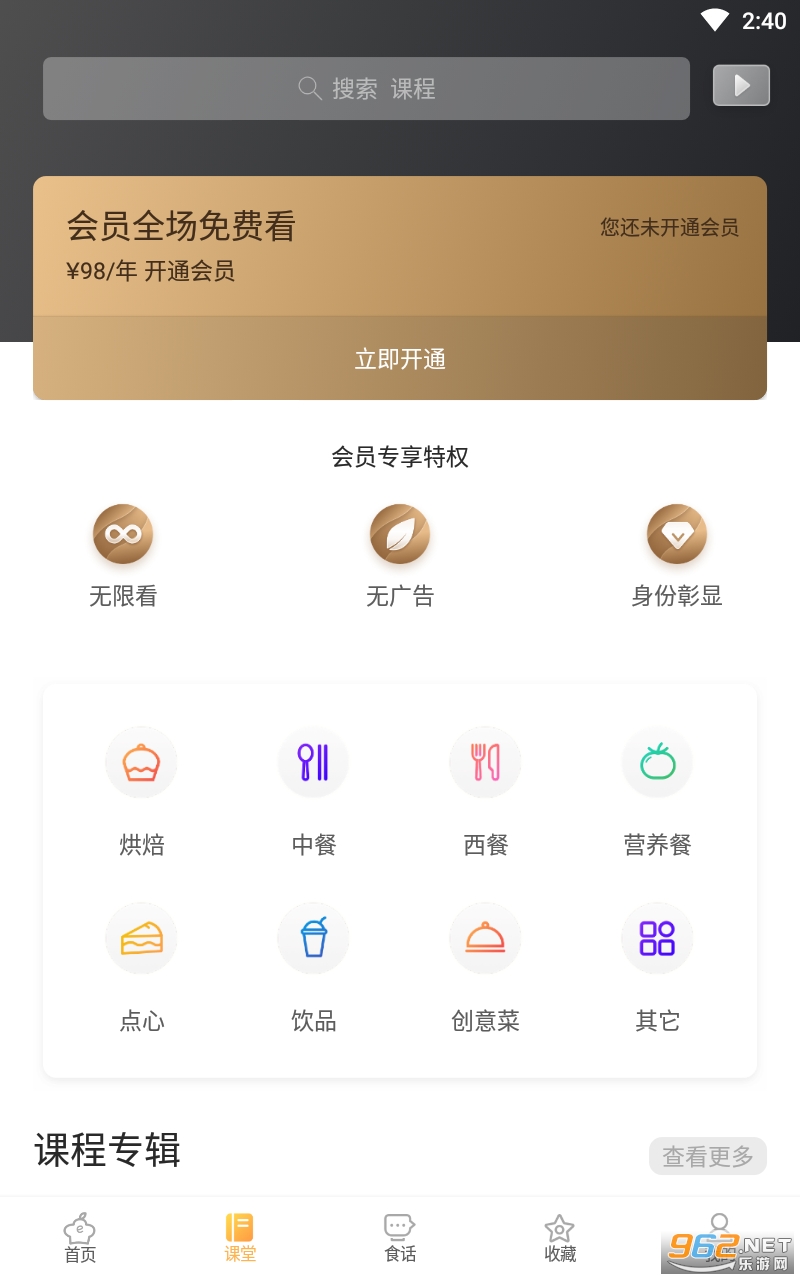Tap 查看更多 for course albums
The image size is (800, 1280).
click(x=708, y=1156)
